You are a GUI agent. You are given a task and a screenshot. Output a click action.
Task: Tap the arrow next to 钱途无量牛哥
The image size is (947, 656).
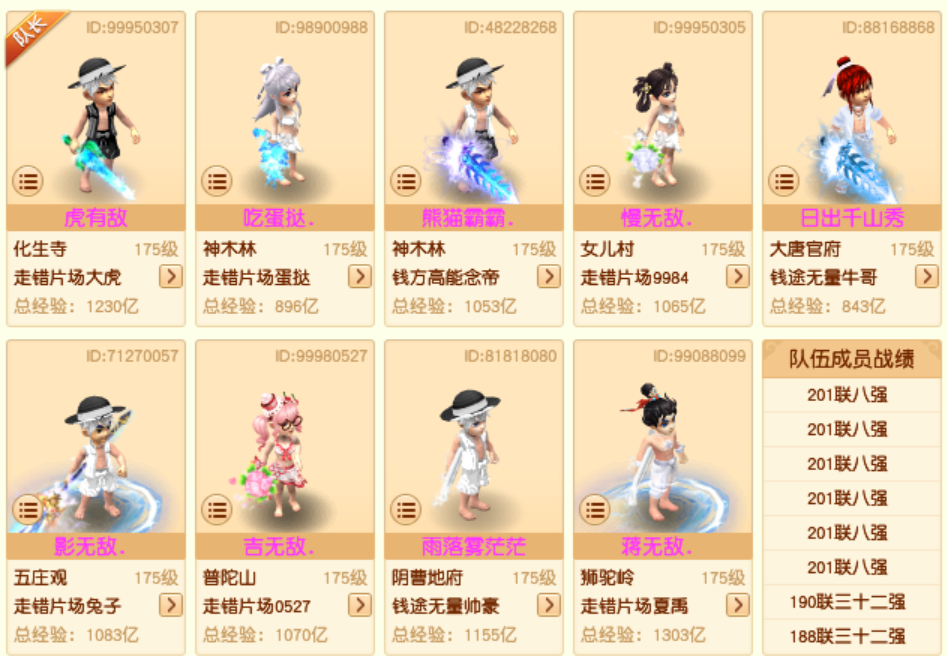point(927,276)
